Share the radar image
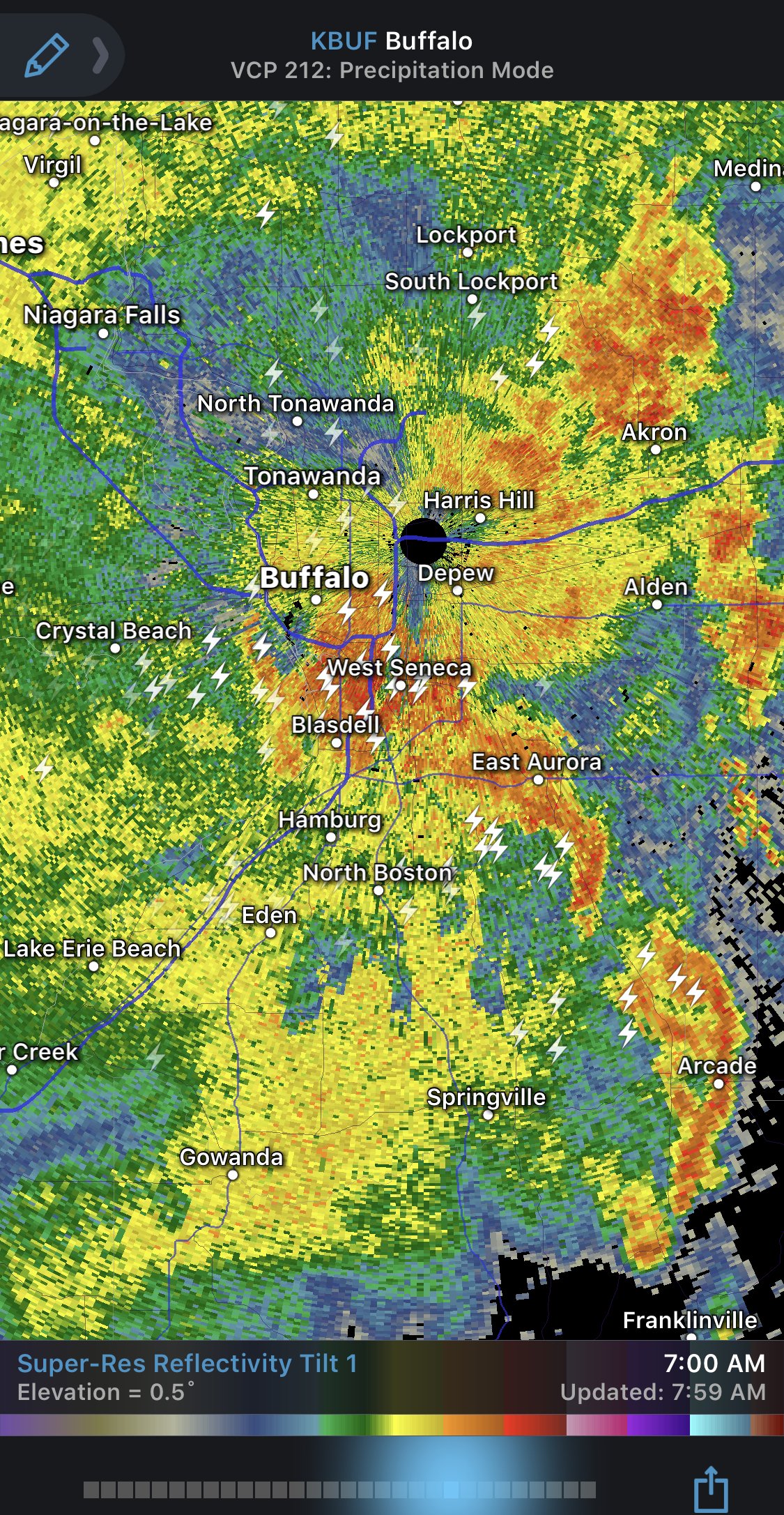Image resolution: width=784 pixels, height=1515 pixels. pyautogui.click(x=712, y=1488)
